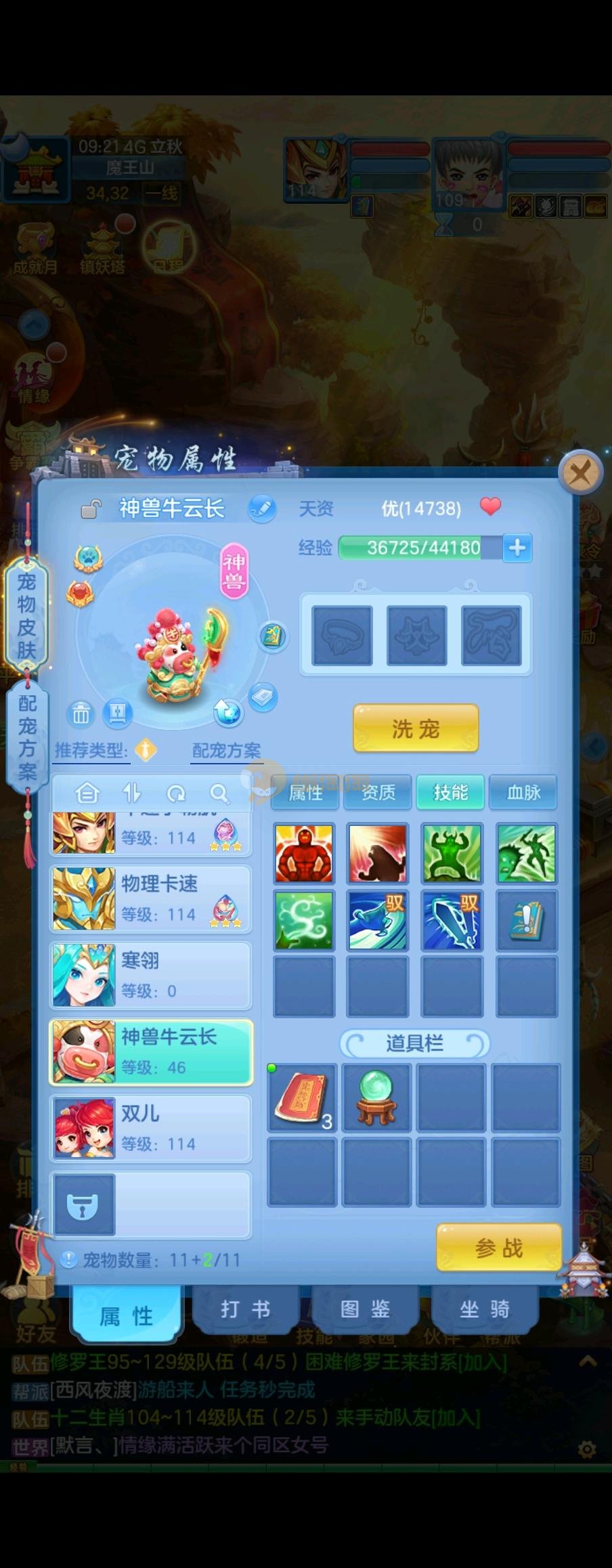Edit the pet name 神兽牛云长
Image resolution: width=612 pixels, height=1568 pixels.
[x=261, y=508]
